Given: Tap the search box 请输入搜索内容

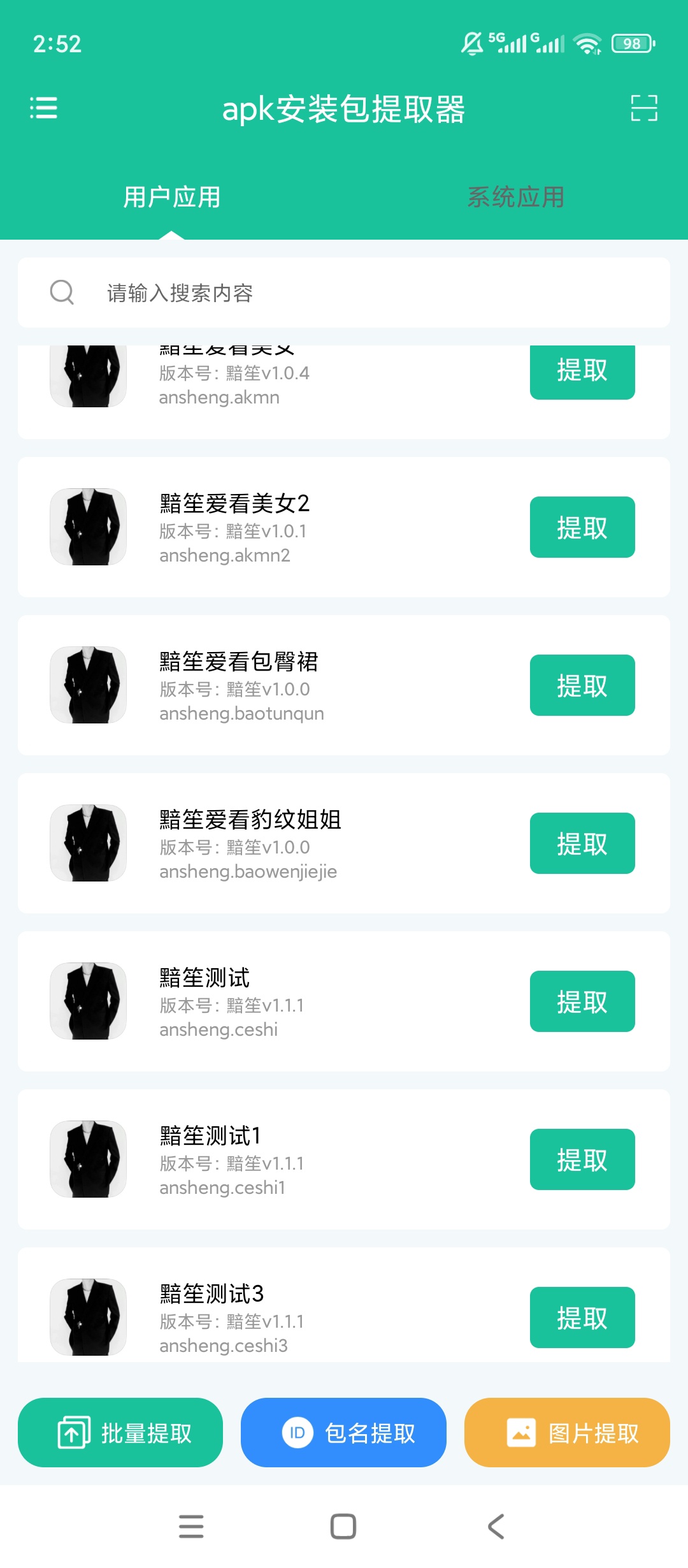Looking at the screenshot, I should [x=344, y=293].
